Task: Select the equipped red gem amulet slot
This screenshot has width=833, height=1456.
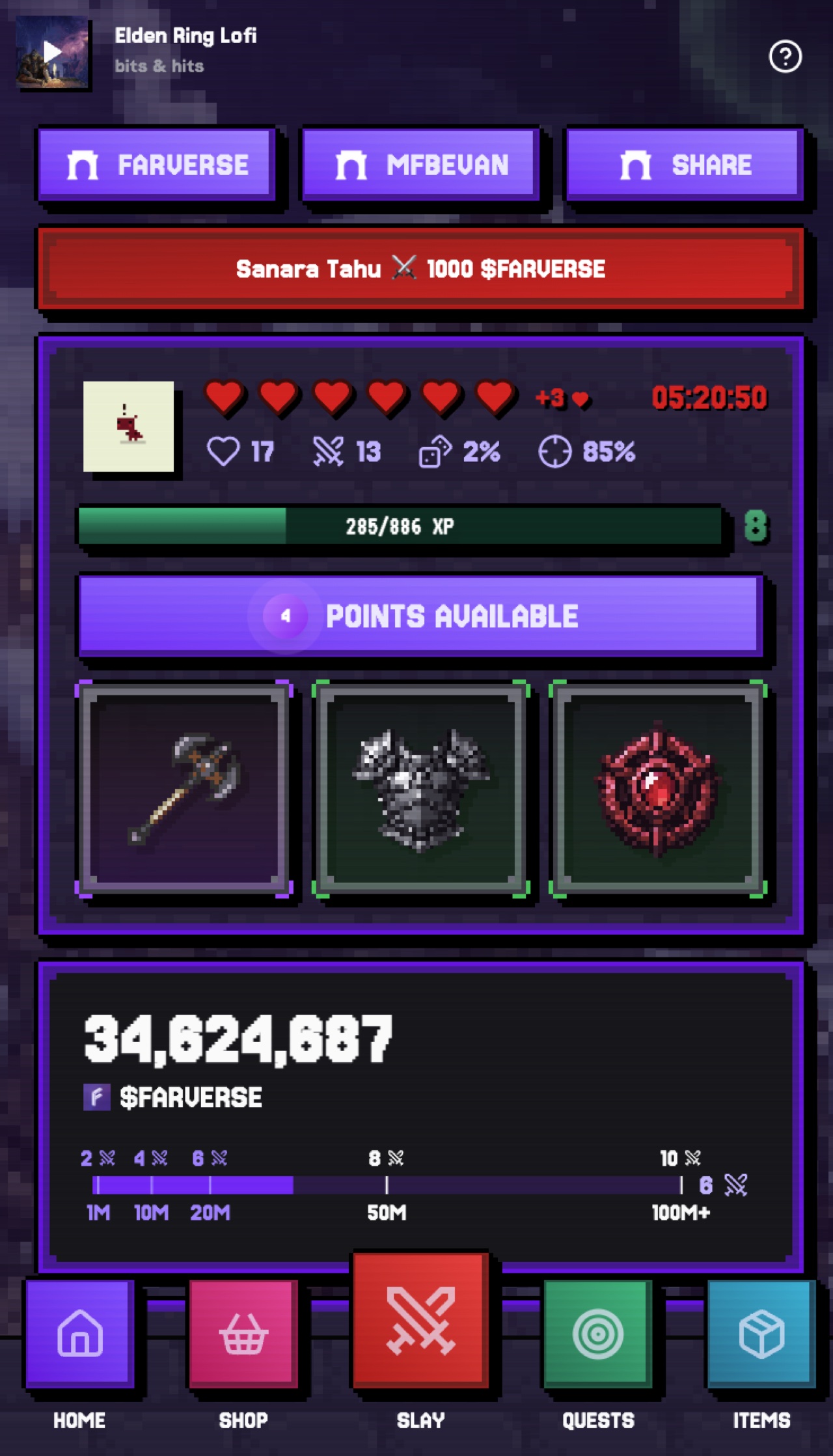Action: click(x=658, y=788)
